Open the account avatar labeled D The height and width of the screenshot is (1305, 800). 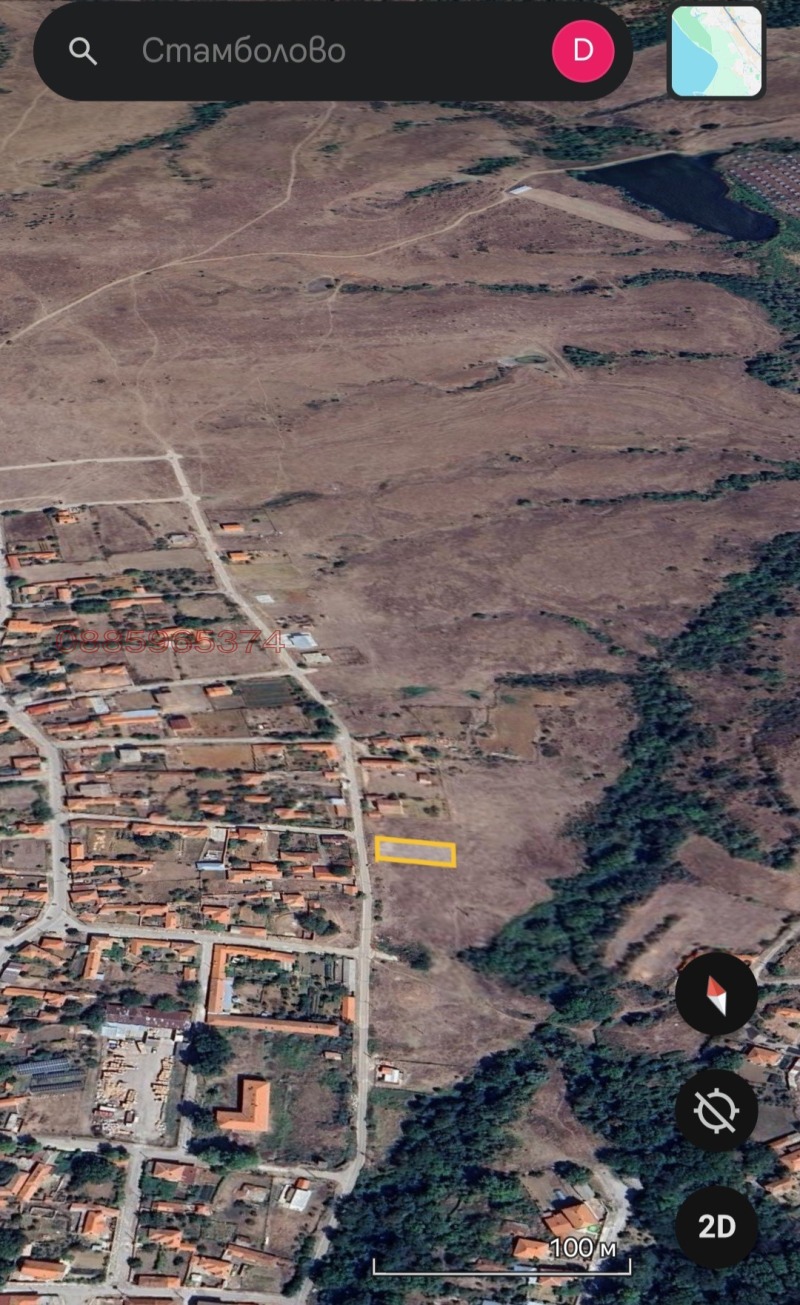(582, 51)
